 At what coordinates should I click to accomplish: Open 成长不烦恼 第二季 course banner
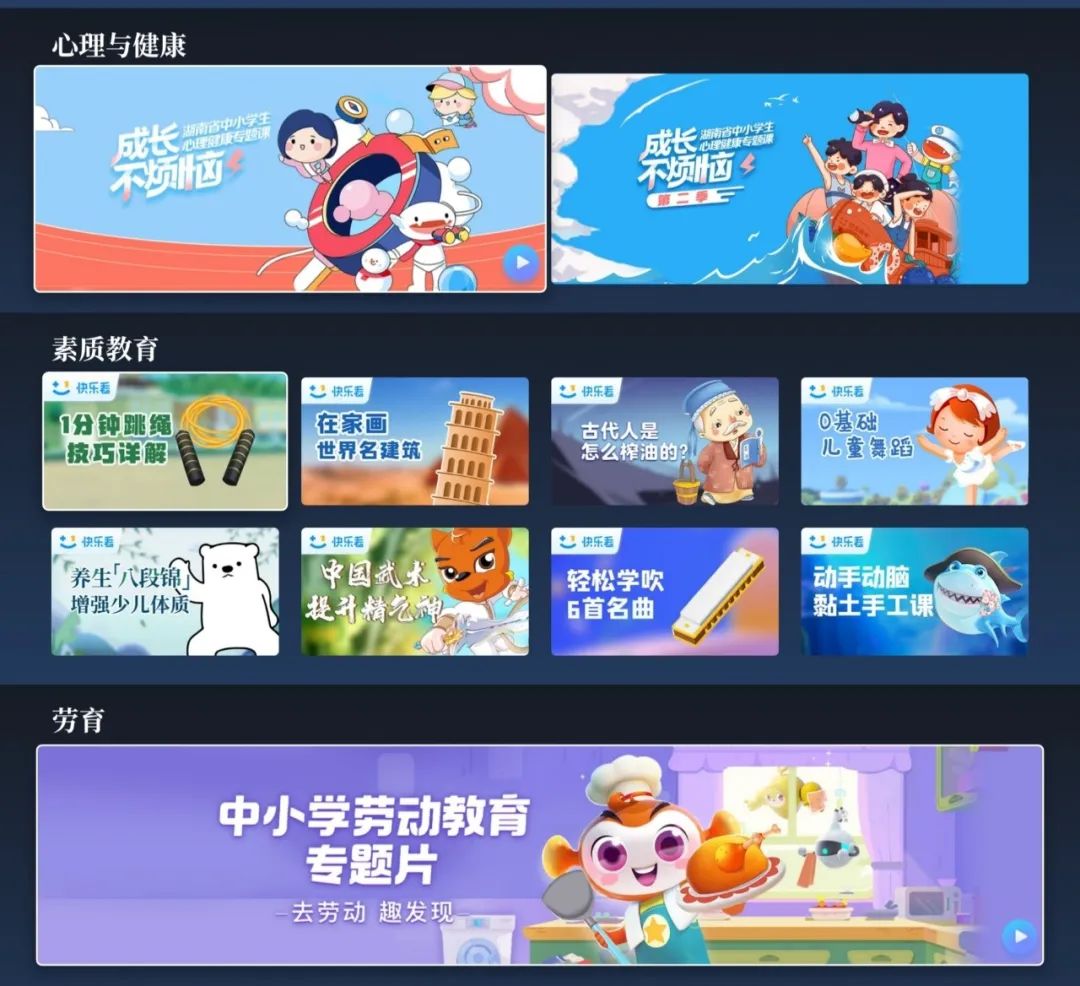pos(790,178)
